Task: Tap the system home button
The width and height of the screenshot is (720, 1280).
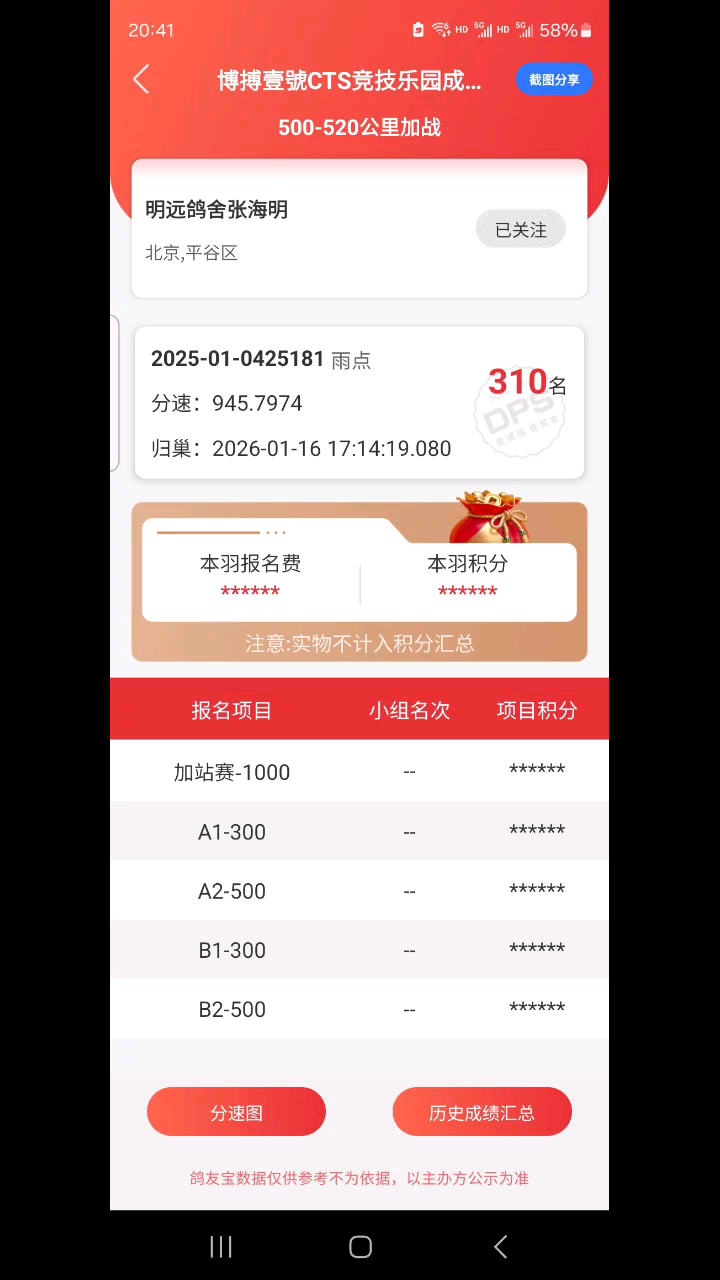Action: [360, 1246]
